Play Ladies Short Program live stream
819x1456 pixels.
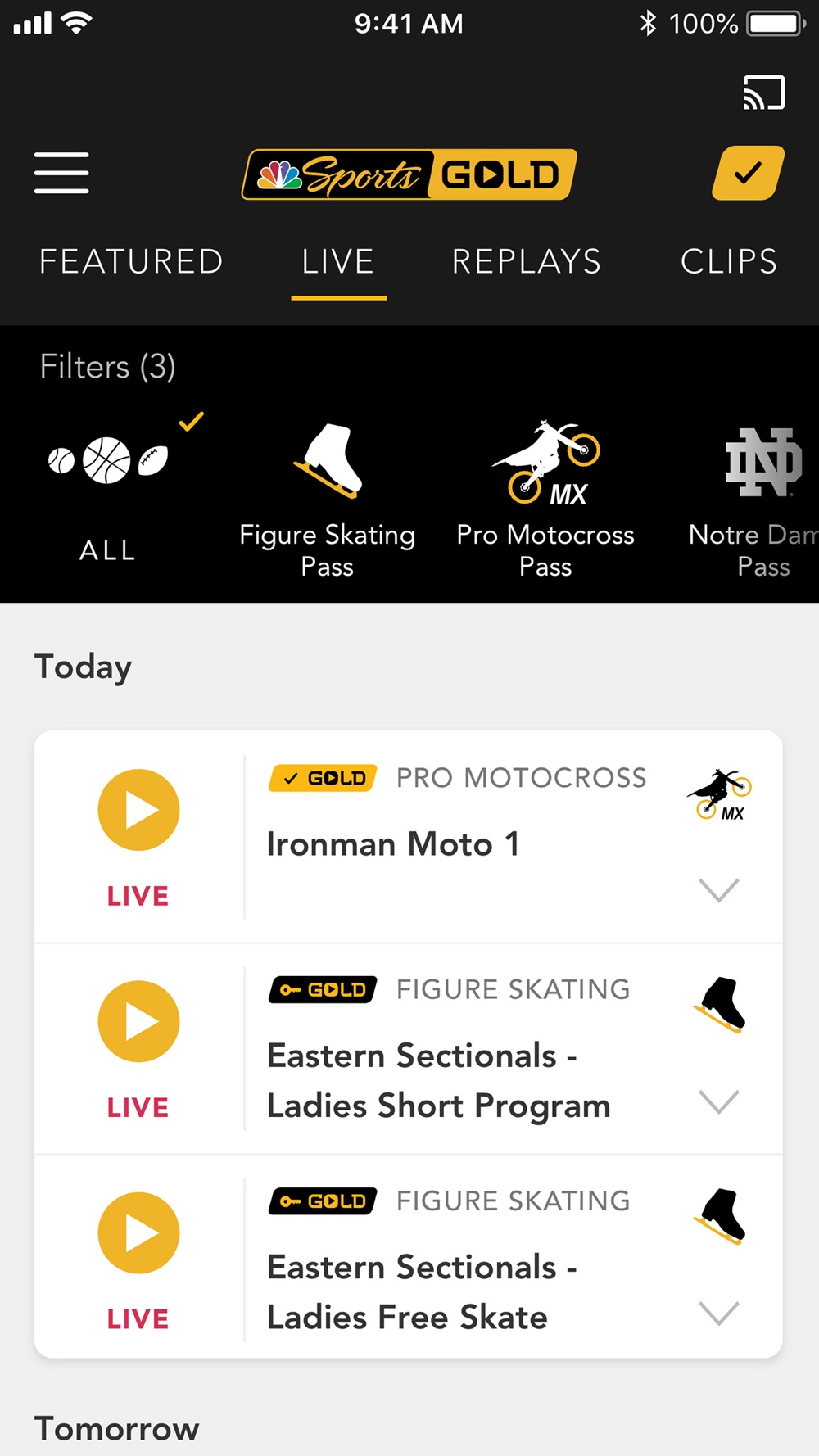click(138, 1021)
